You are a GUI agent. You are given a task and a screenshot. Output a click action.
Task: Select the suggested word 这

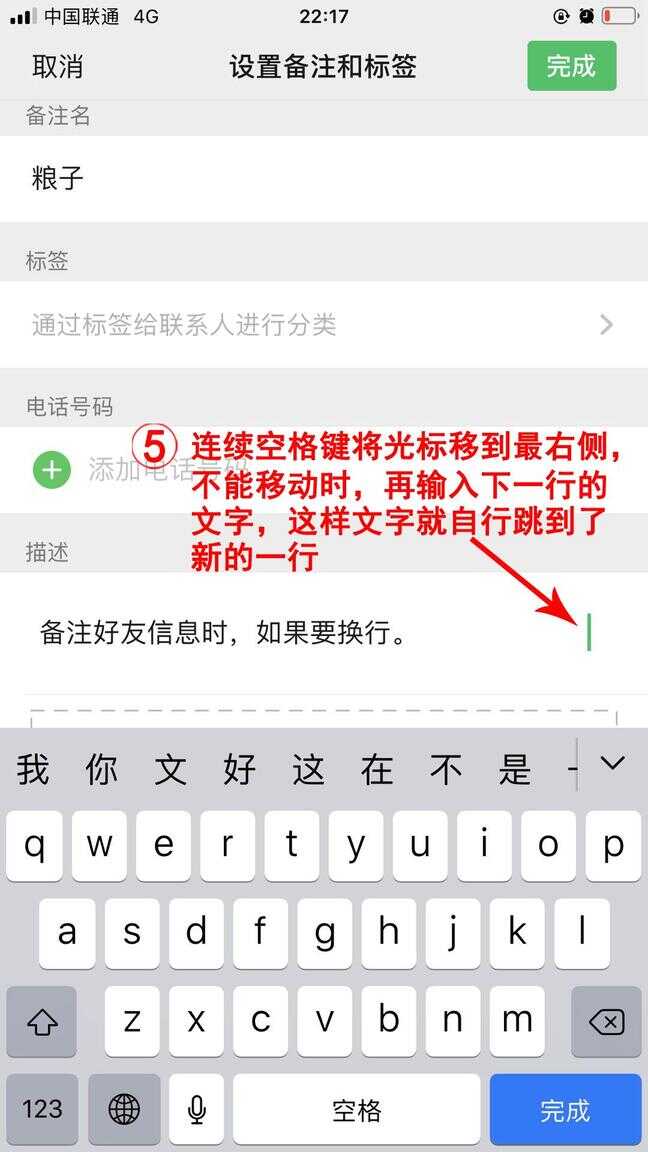click(x=309, y=769)
